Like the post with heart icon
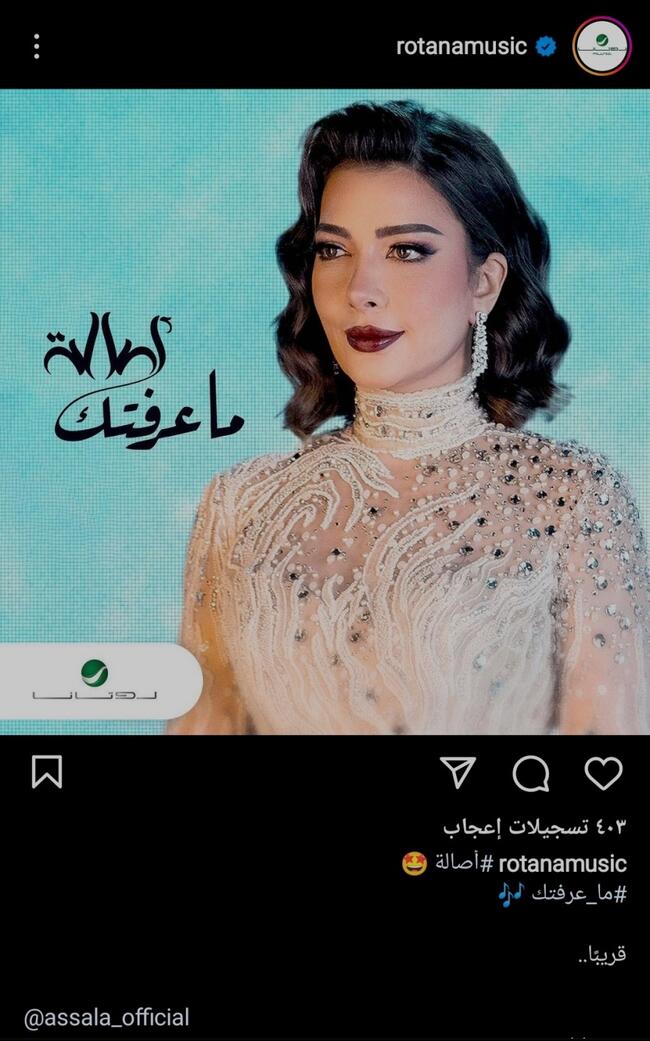Screen dimensions: 650x1041 point(603,772)
